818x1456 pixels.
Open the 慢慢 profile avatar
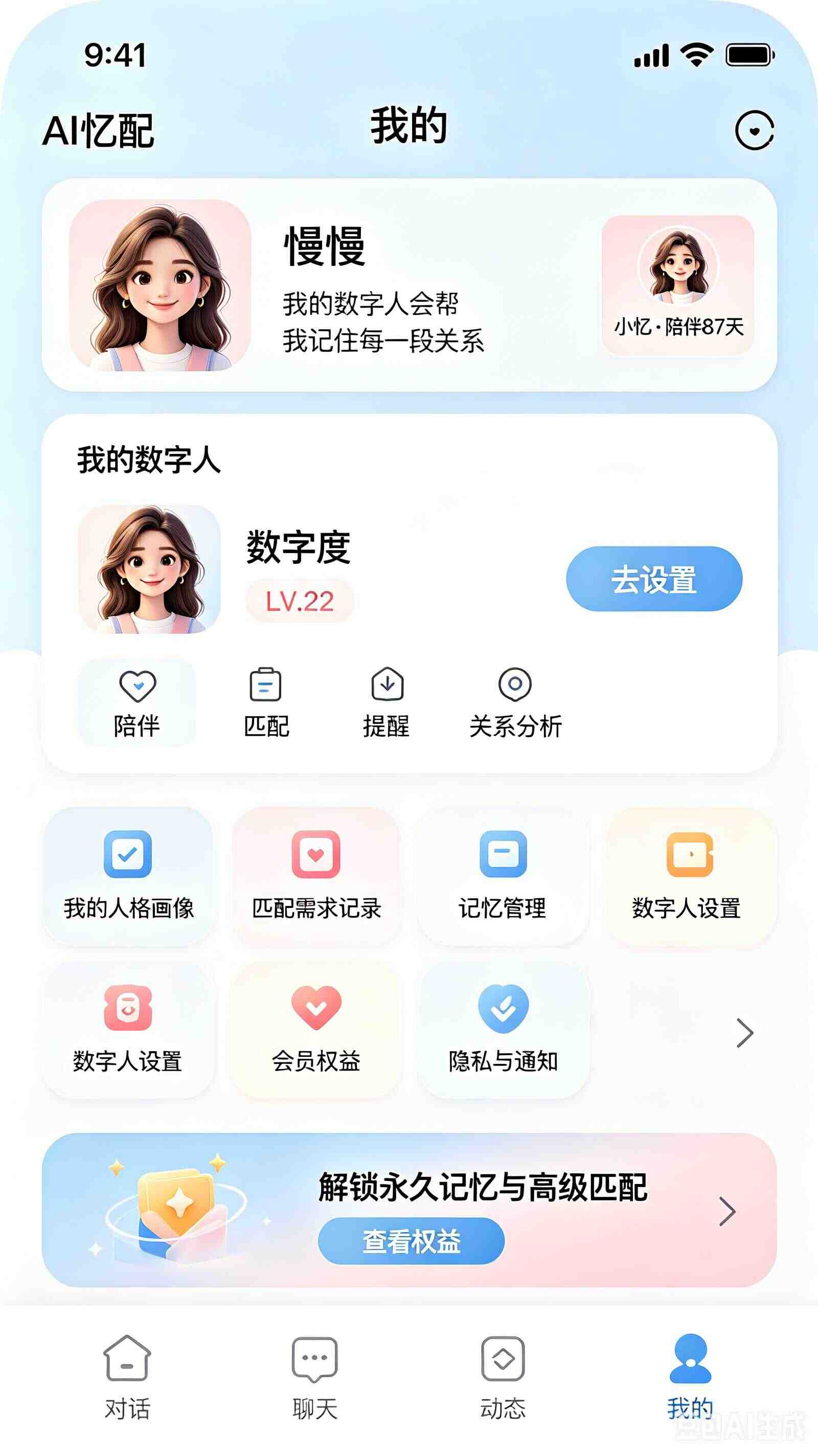160,285
